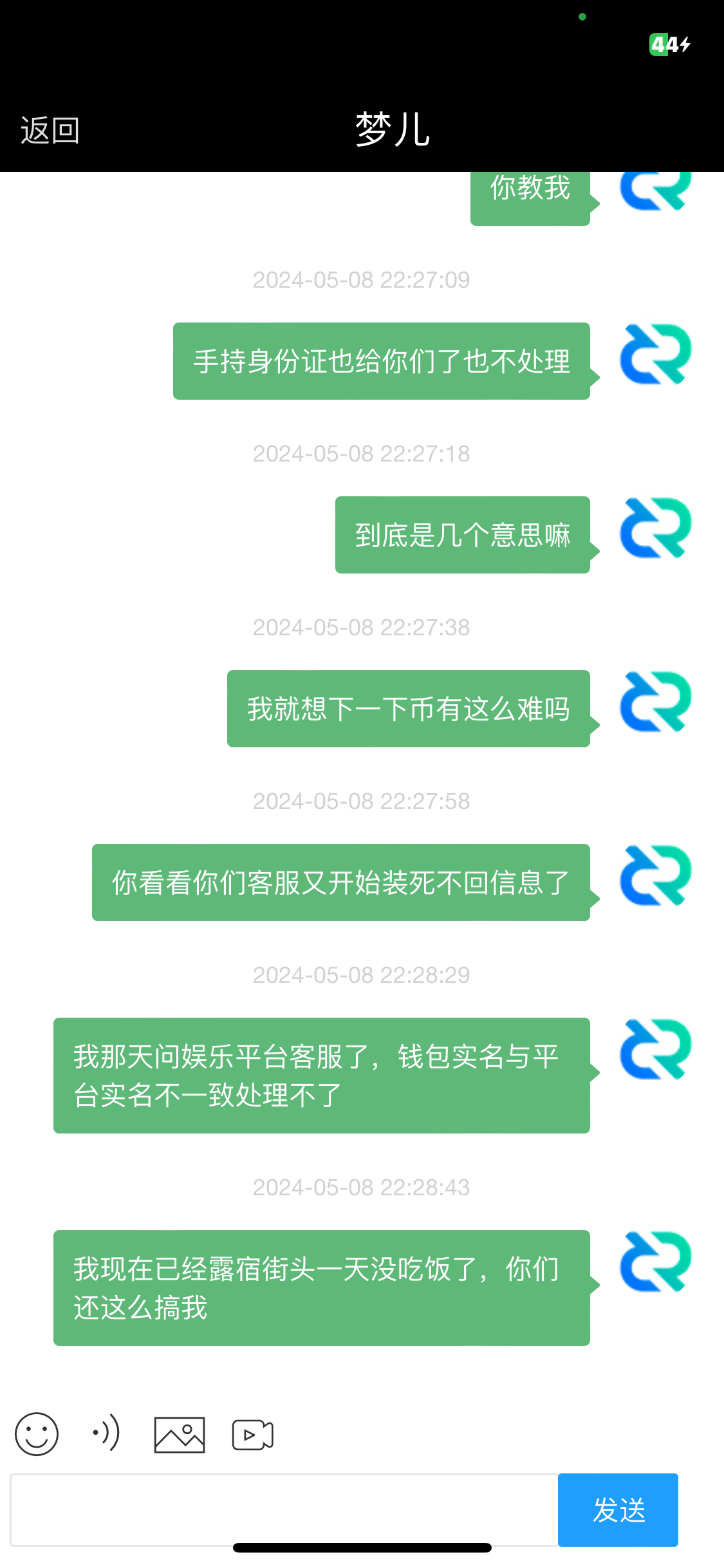724x1568 pixels.
Task: Open the photo attachment icon
Action: click(180, 1434)
